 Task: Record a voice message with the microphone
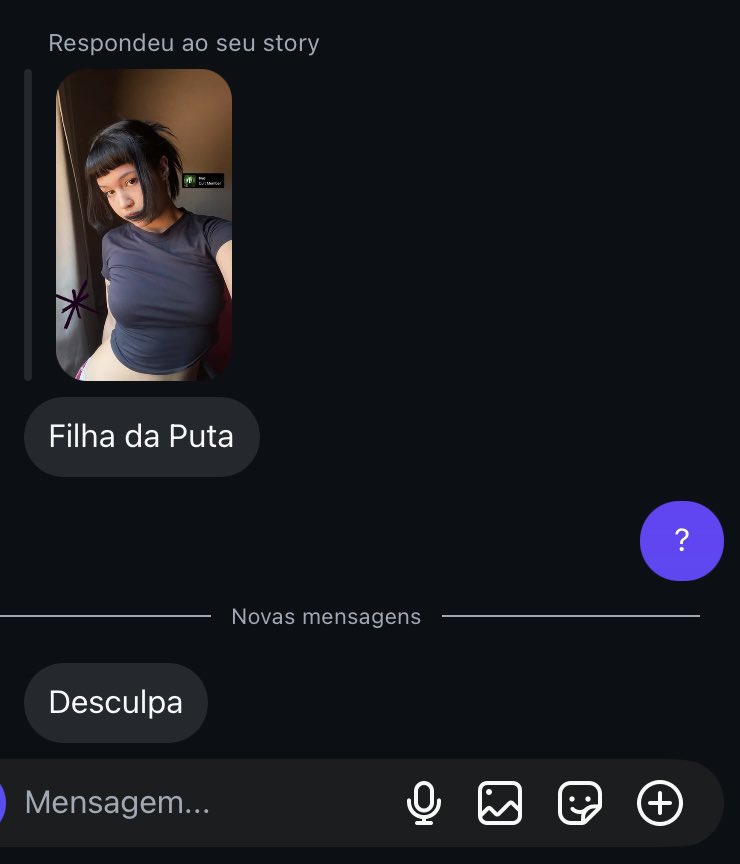(x=424, y=803)
